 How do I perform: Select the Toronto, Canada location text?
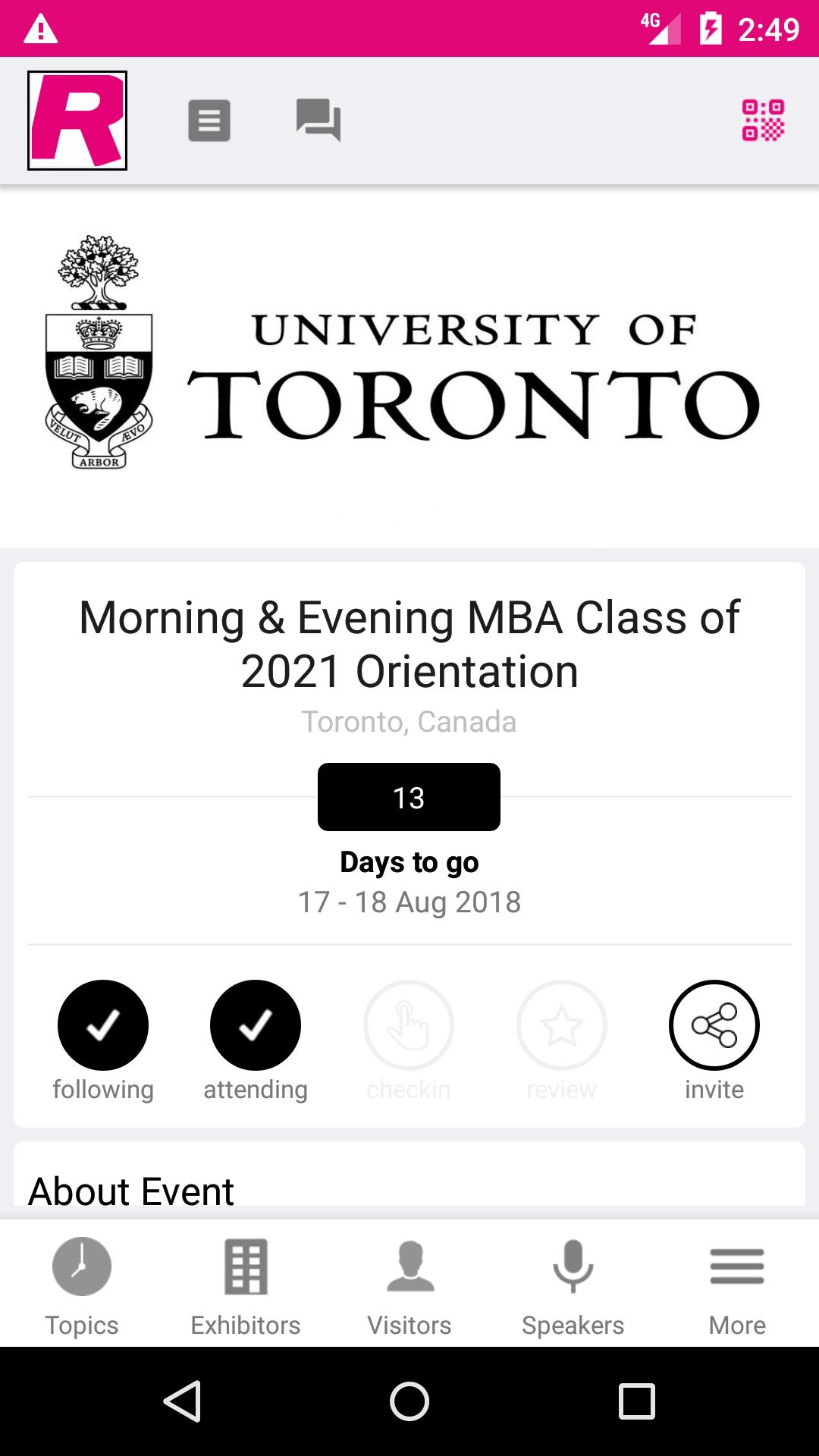409,721
